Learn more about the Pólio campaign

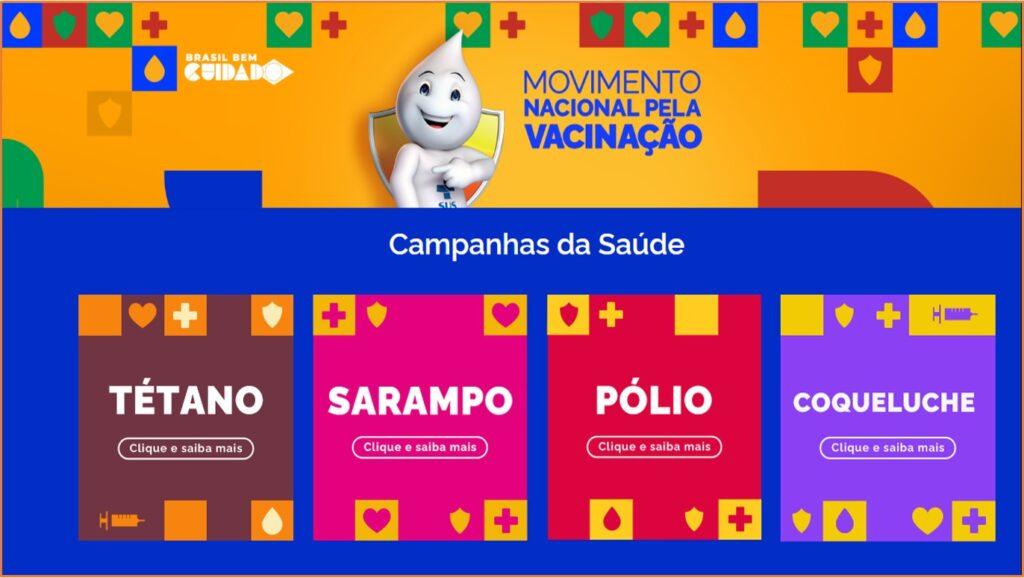pos(654,447)
